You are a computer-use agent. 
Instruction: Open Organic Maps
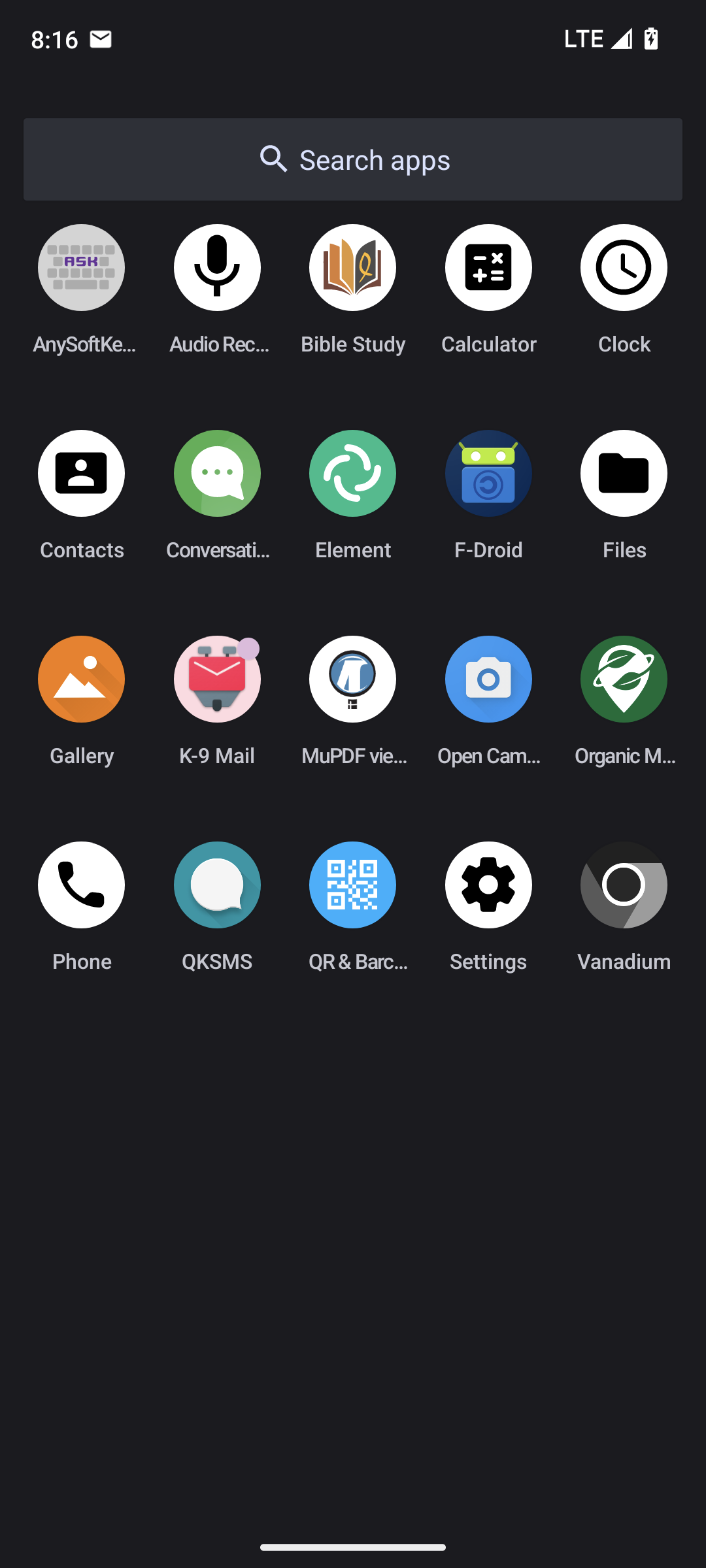pos(624,679)
